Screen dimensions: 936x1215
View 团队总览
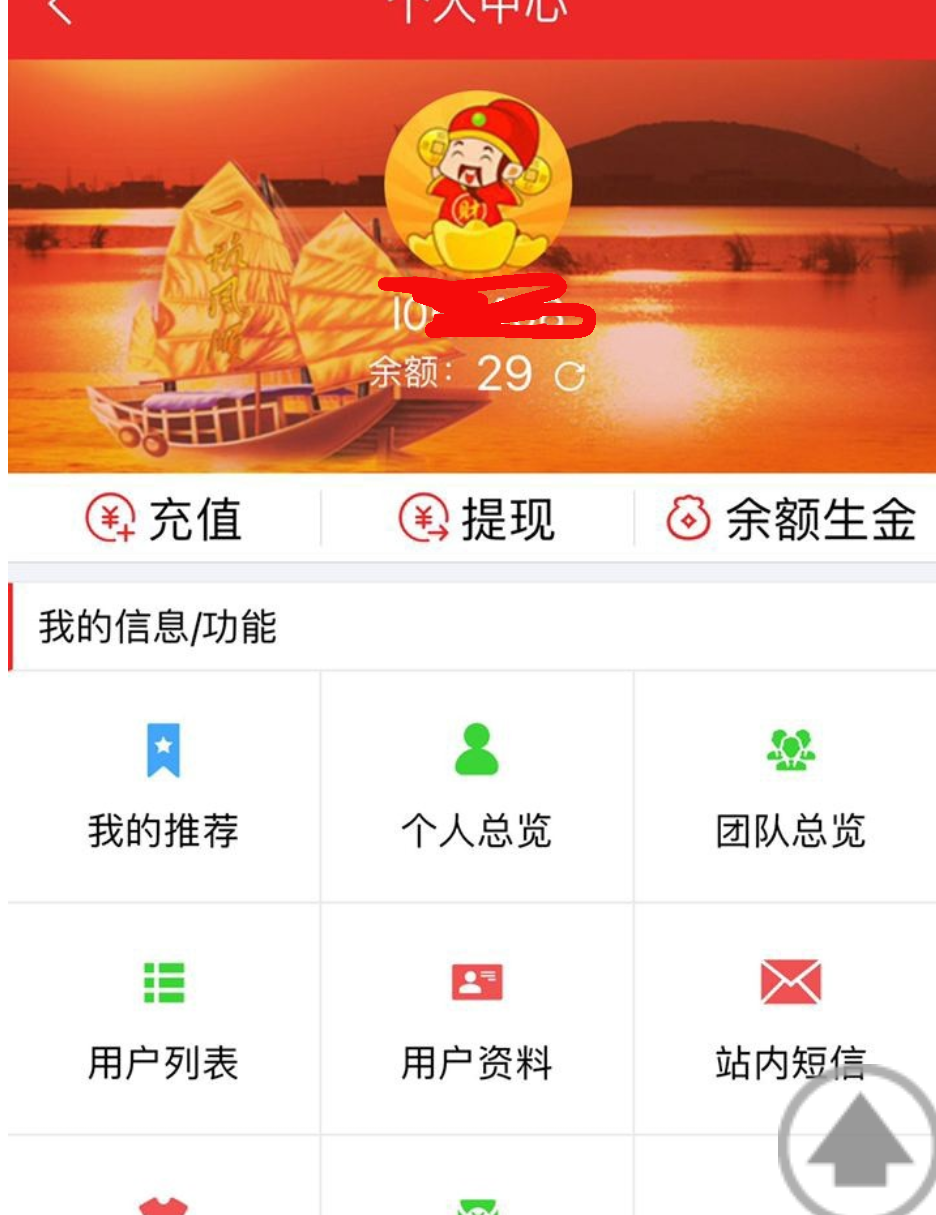790,787
